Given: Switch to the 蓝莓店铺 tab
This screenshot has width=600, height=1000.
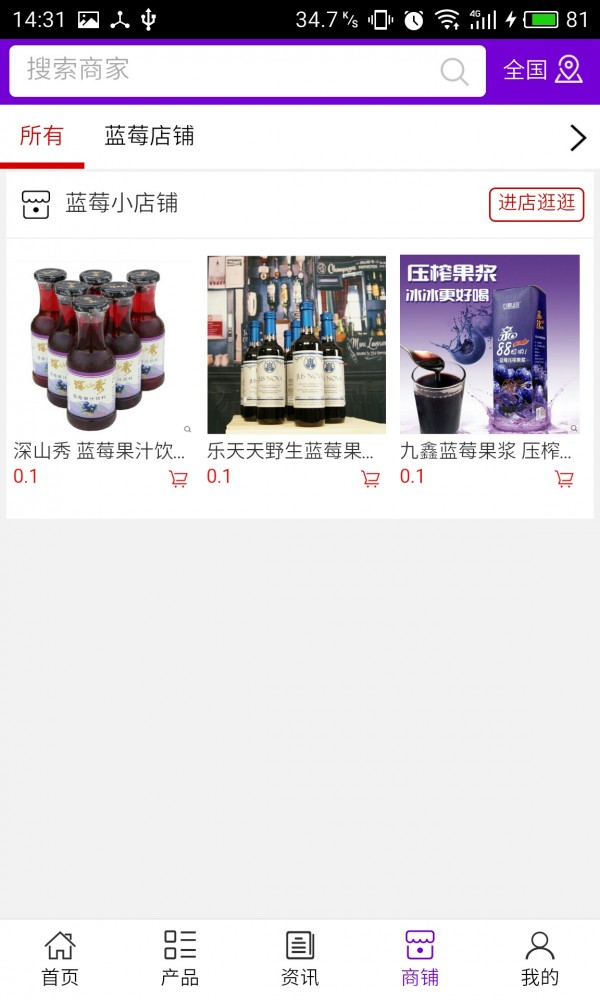Looking at the screenshot, I should (149, 136).
